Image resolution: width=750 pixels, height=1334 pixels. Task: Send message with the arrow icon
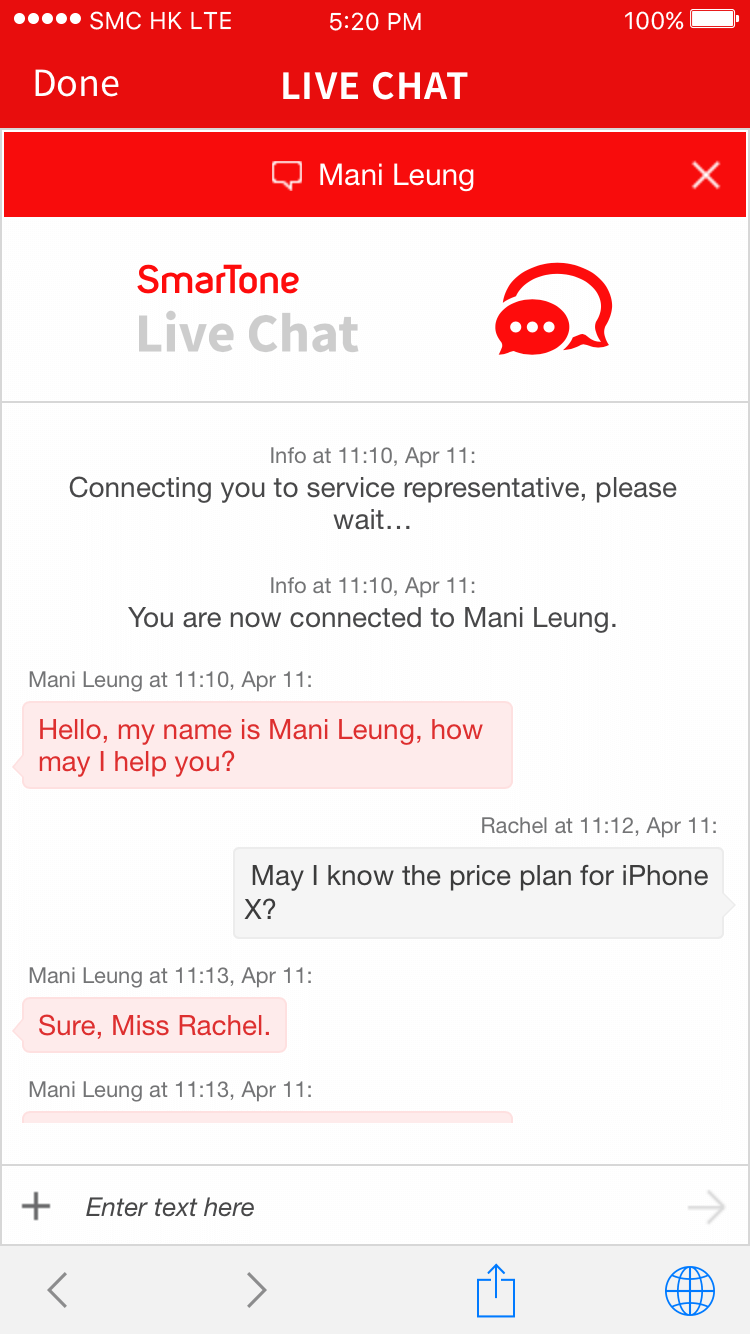pos(706,1208)
